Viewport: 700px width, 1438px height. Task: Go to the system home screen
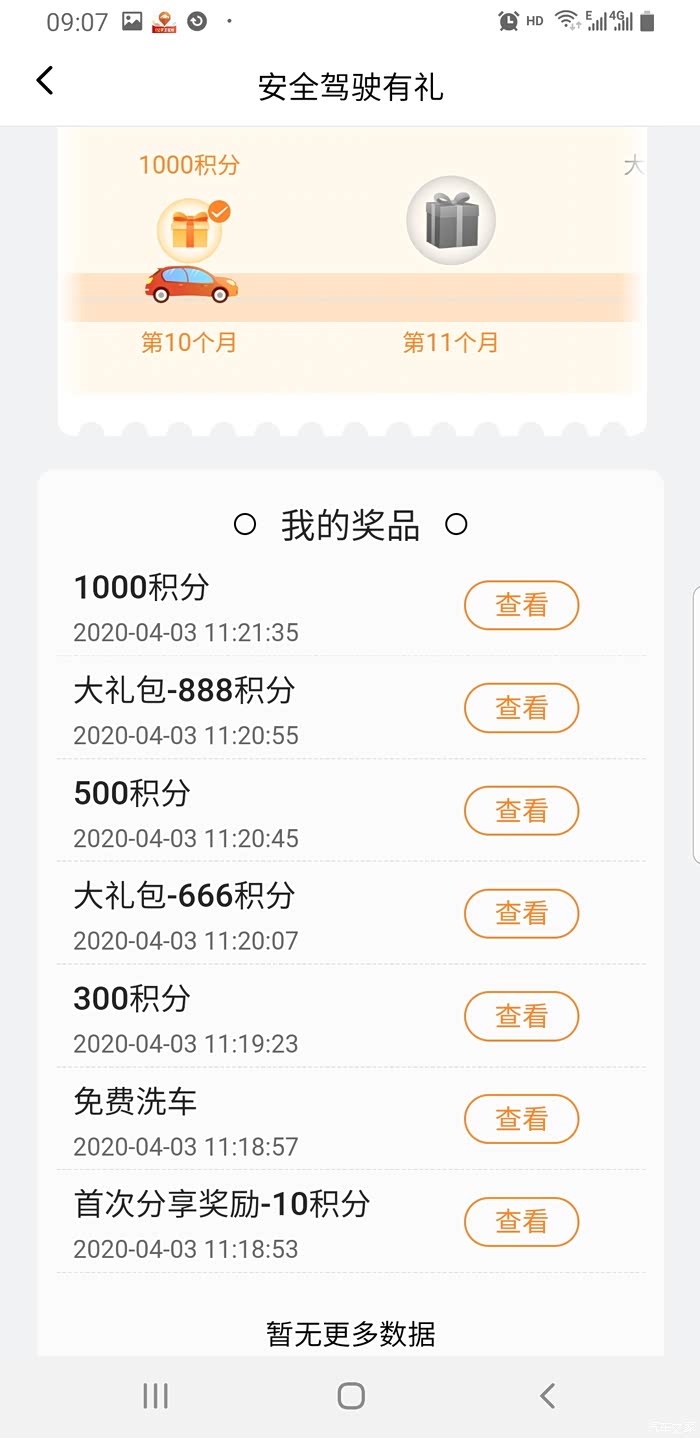pyautogui.click(x=351, y=1396)
